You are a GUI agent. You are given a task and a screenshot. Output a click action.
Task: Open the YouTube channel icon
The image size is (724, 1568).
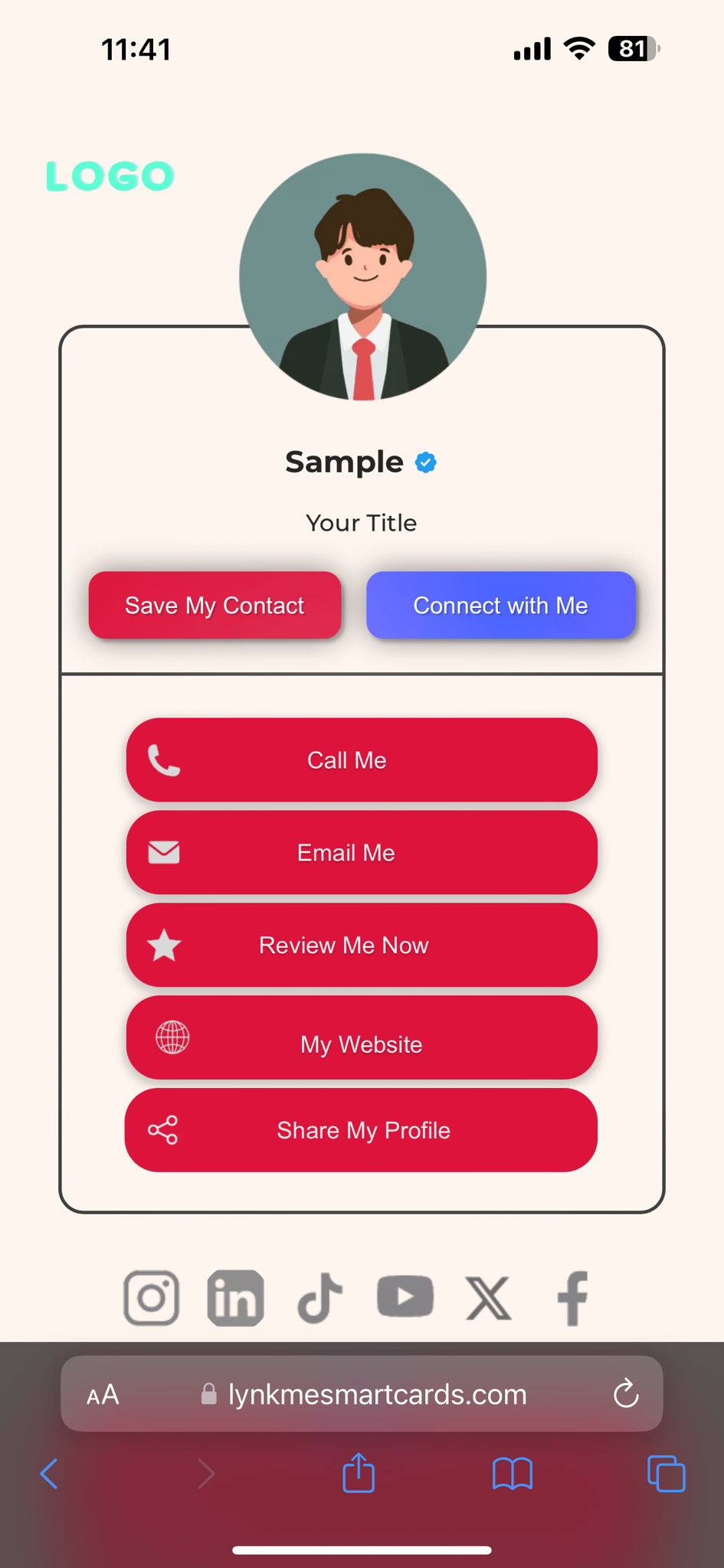[405, 1296]
